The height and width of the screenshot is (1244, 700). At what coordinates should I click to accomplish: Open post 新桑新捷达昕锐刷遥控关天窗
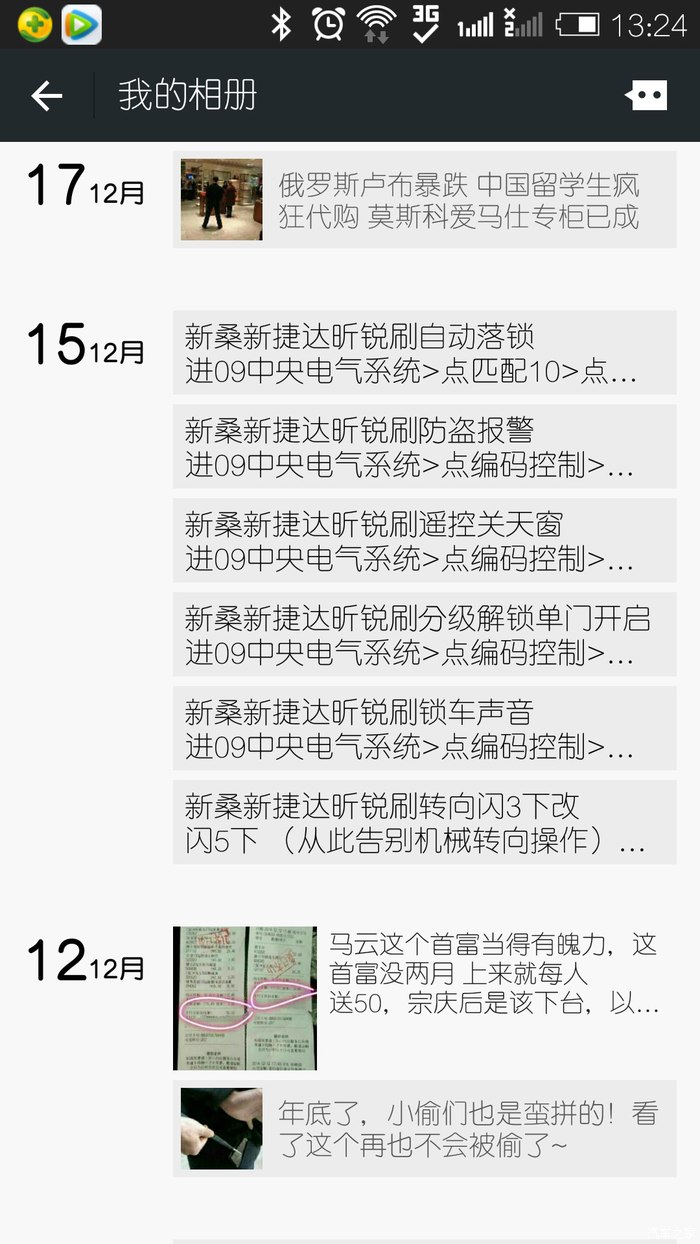[x=424, y=541]
